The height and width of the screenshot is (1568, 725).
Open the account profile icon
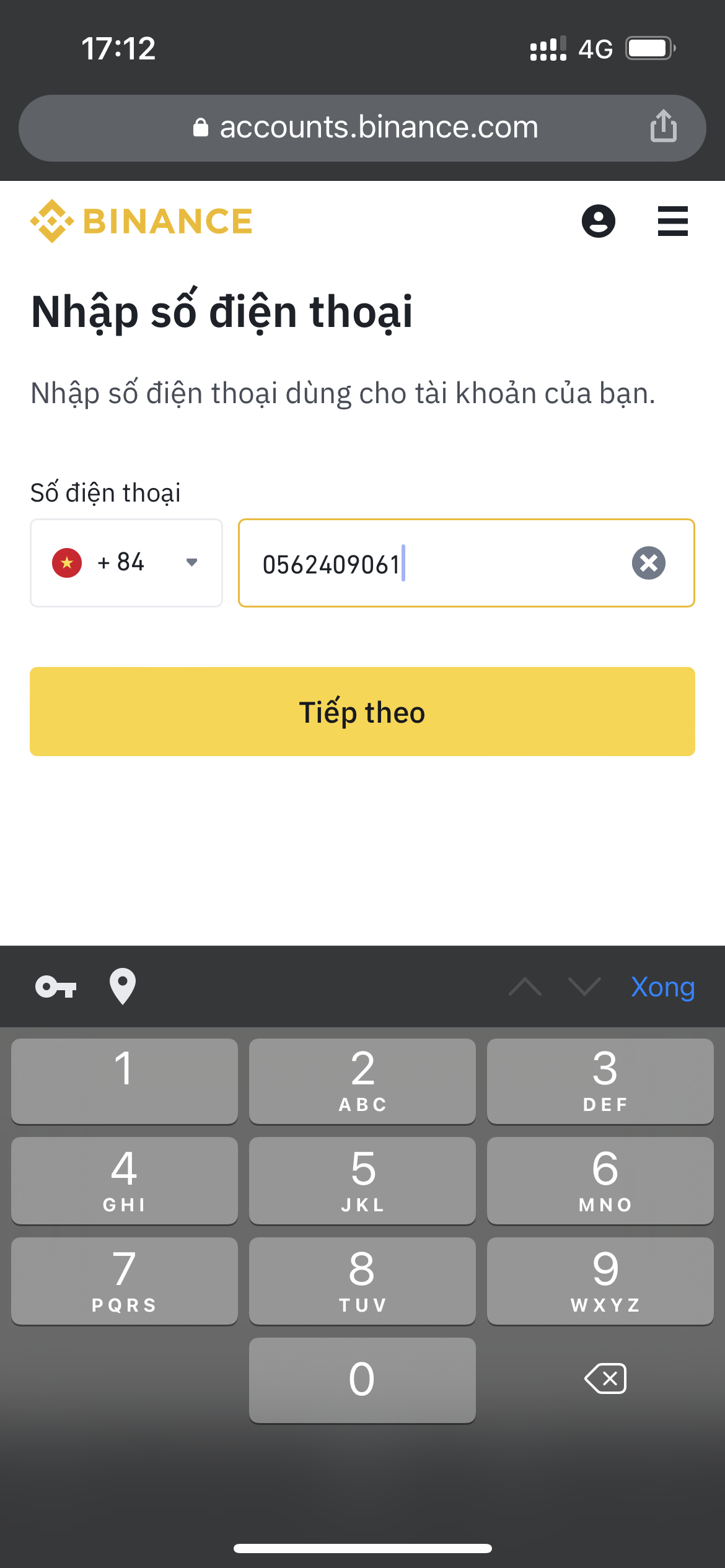click(x=598, y=221)
